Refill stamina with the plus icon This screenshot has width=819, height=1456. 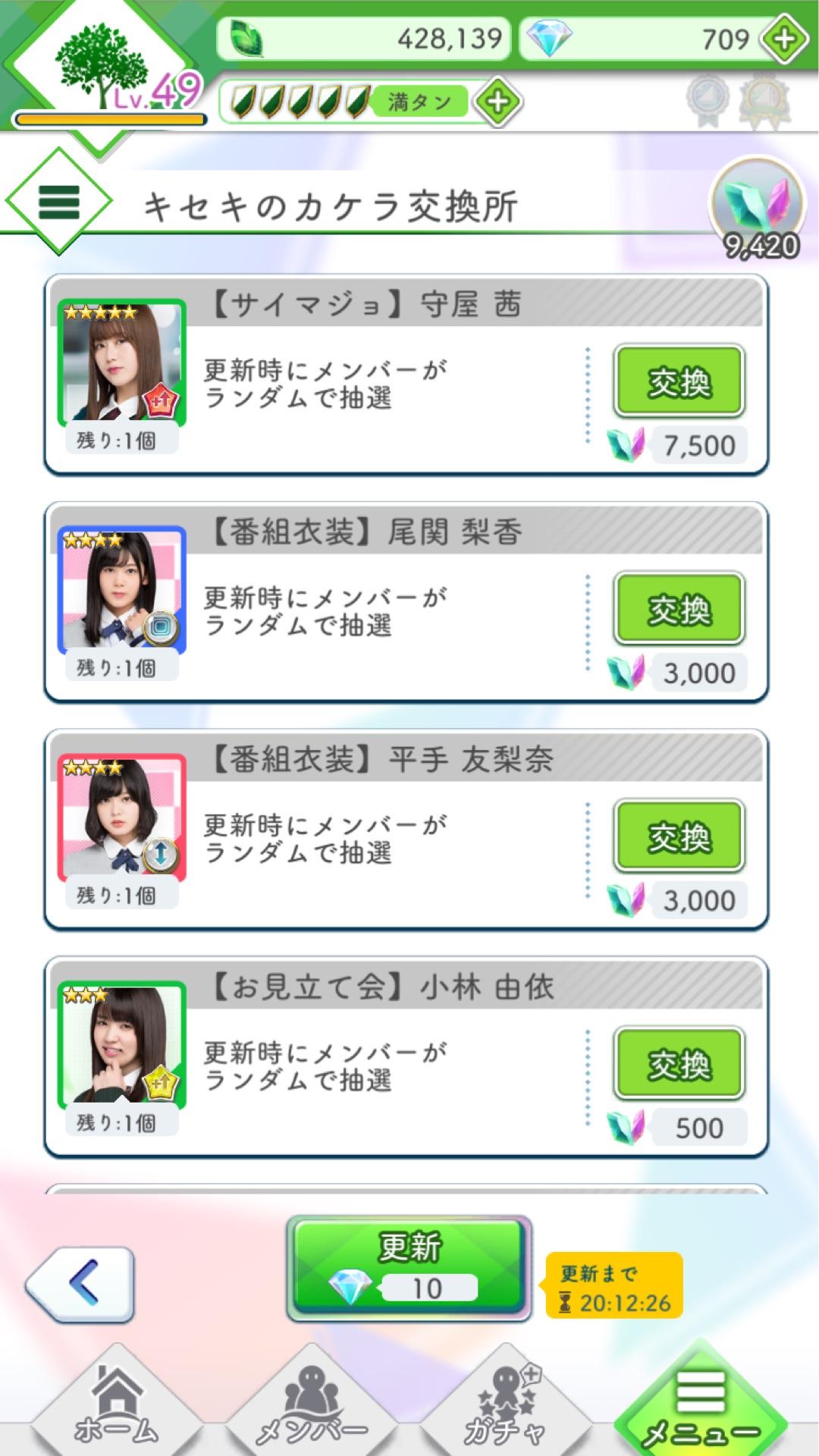(497, 102)
